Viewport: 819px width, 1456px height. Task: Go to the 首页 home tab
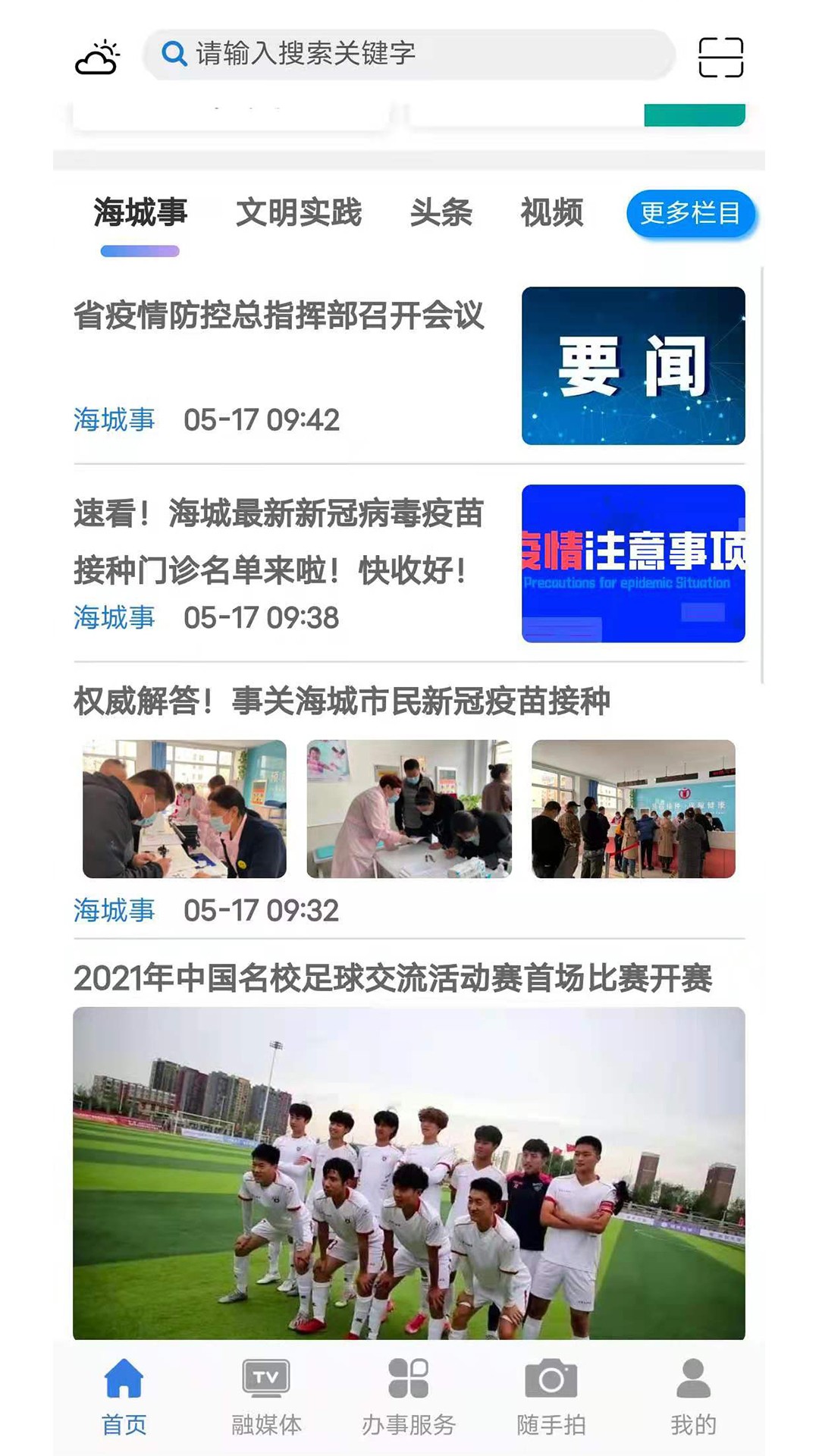tap(124, 1397)
